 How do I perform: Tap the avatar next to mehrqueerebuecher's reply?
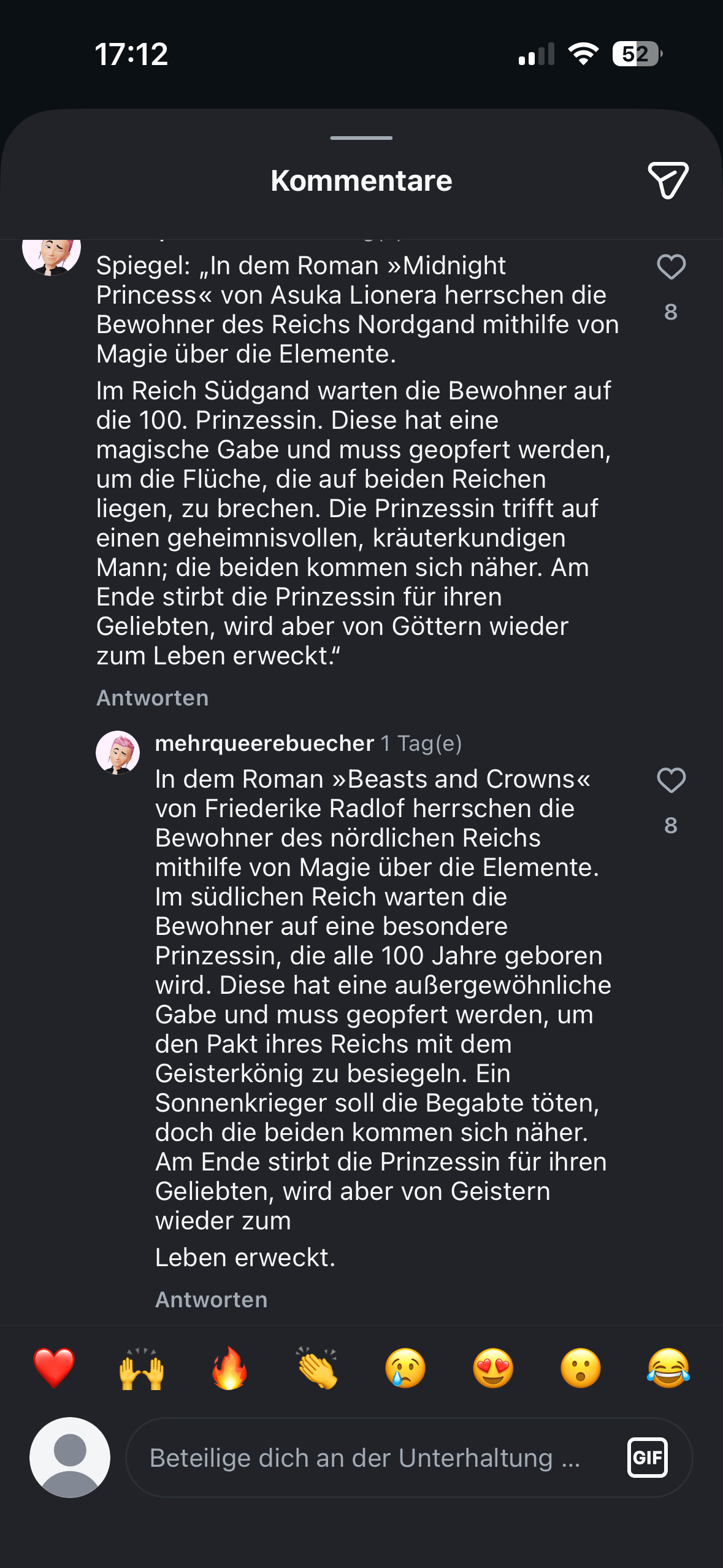point(118,752)
